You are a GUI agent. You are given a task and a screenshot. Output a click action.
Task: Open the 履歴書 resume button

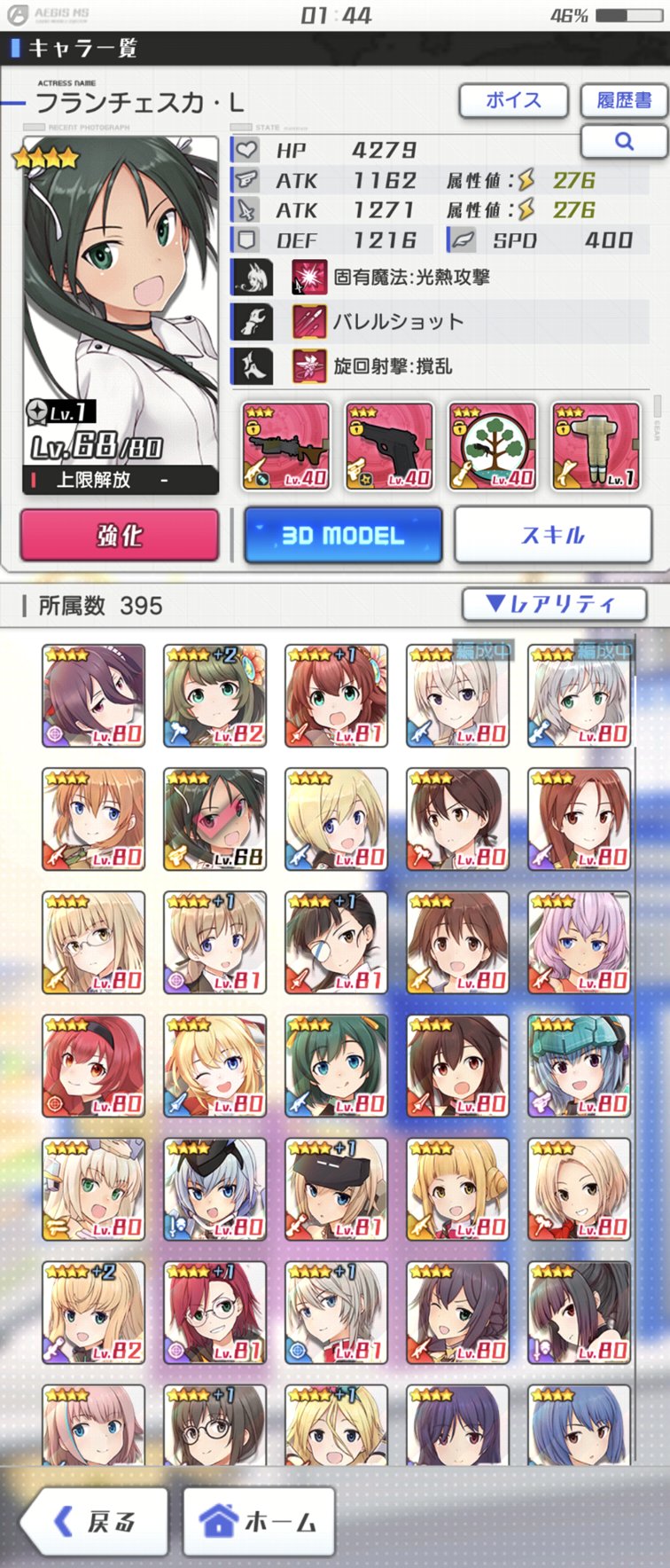pyautogui.click(x=623, y=101)
